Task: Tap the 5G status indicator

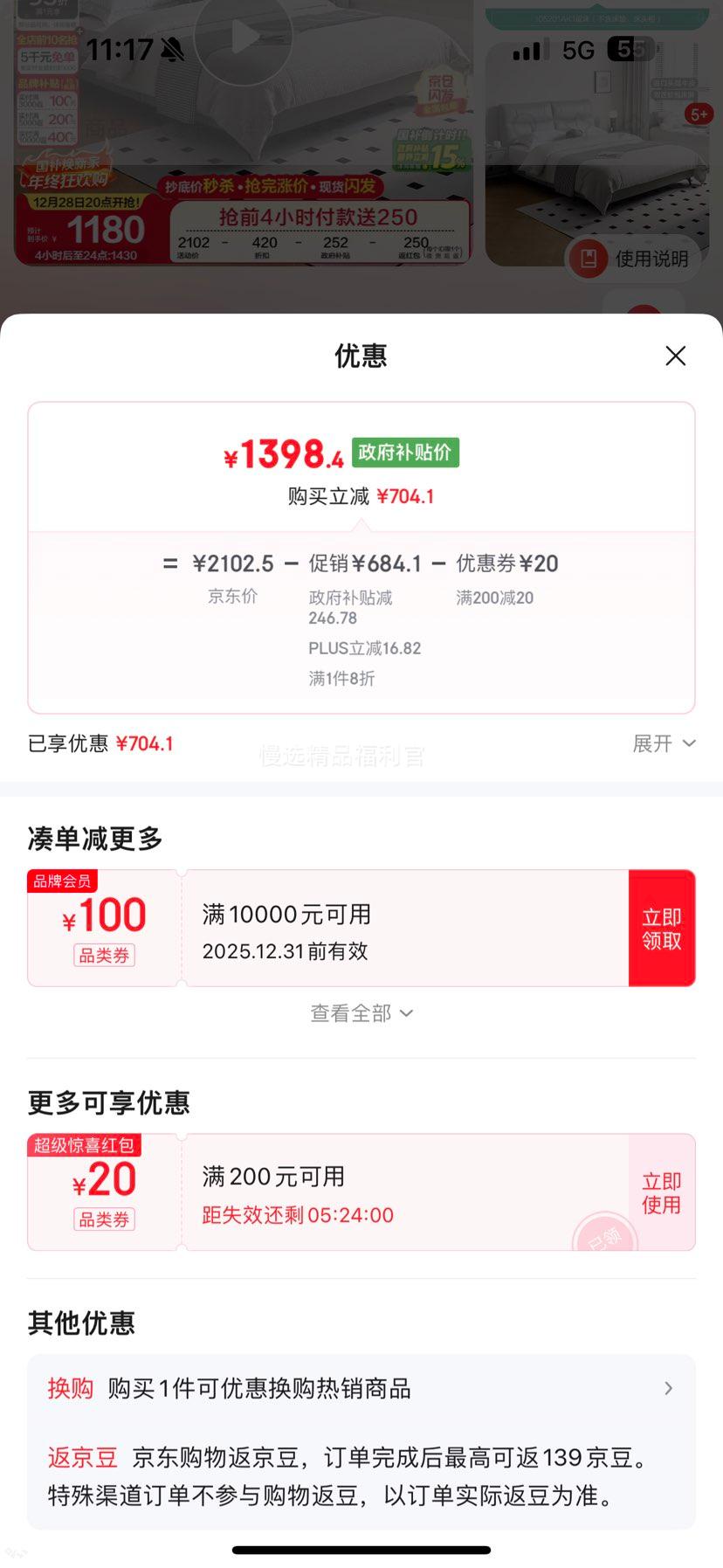Action: click(x=578, y=51)
